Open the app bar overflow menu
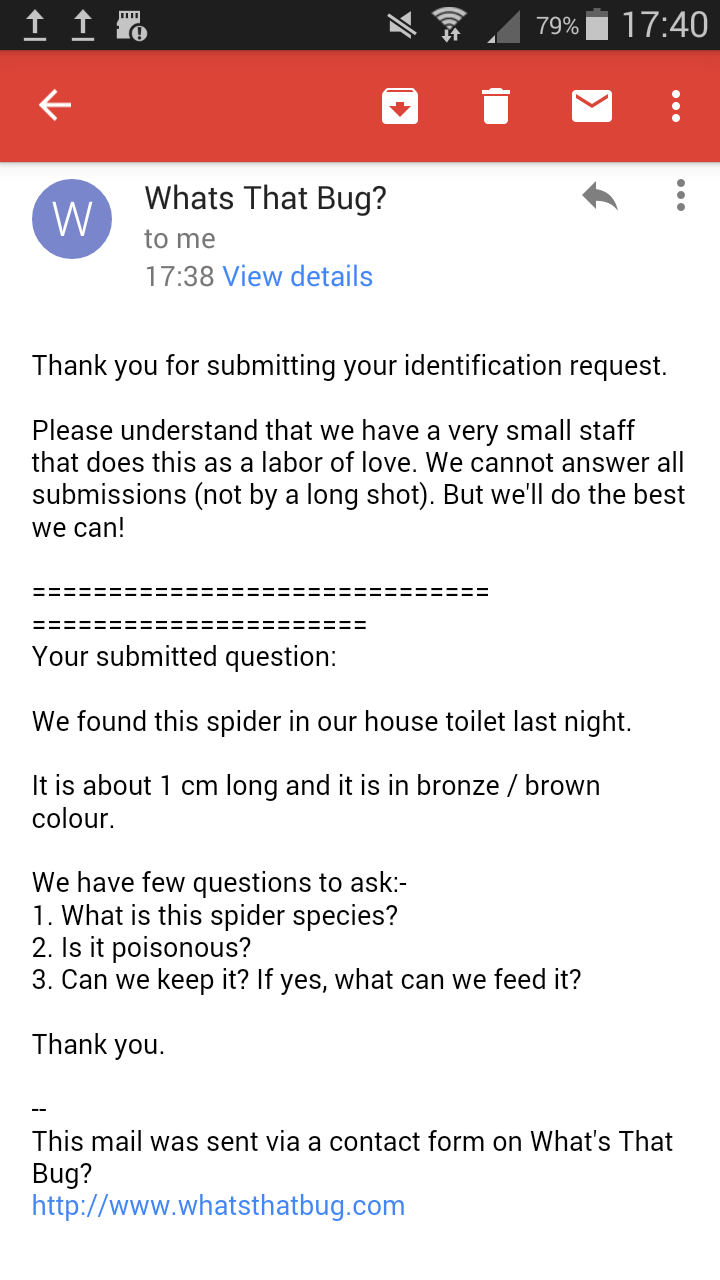This screenshot has width=720, height=1280. [x=676, y=105]
